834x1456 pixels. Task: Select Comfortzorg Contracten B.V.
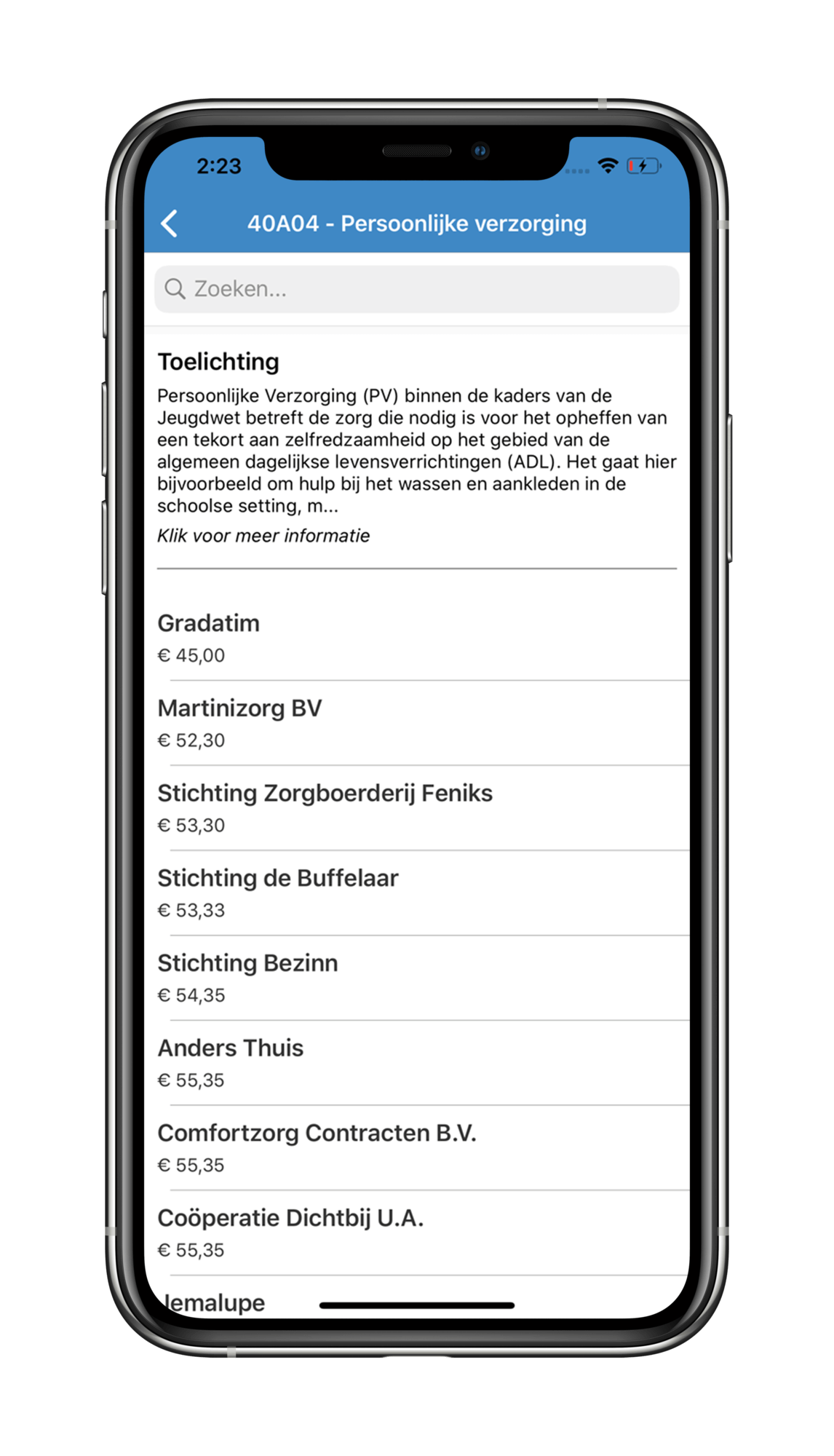point(416,1148)
